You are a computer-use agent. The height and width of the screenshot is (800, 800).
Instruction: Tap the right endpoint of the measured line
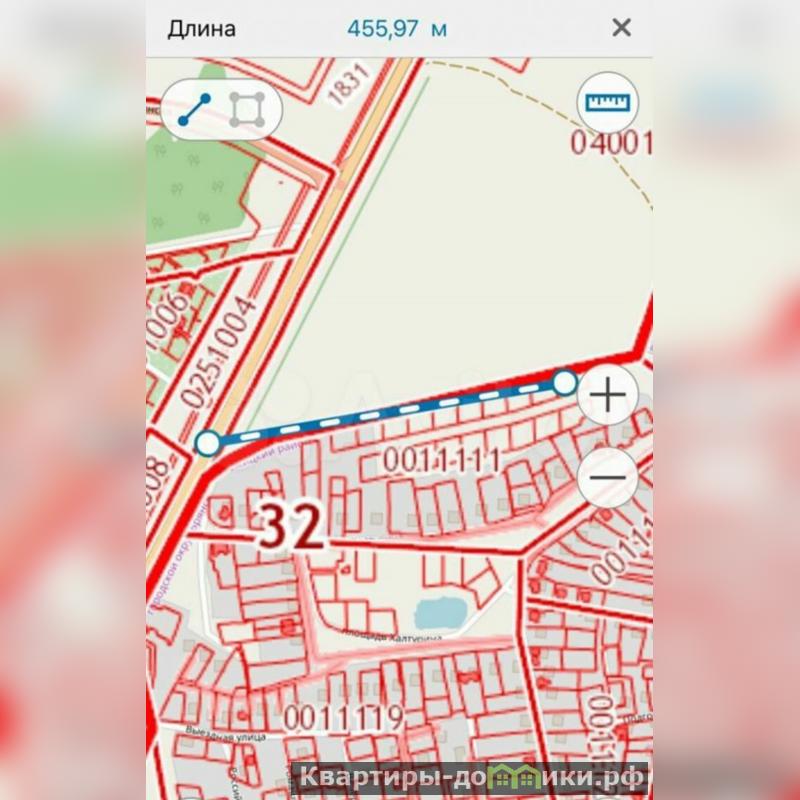pyautogui.click(x=565, y=381)
